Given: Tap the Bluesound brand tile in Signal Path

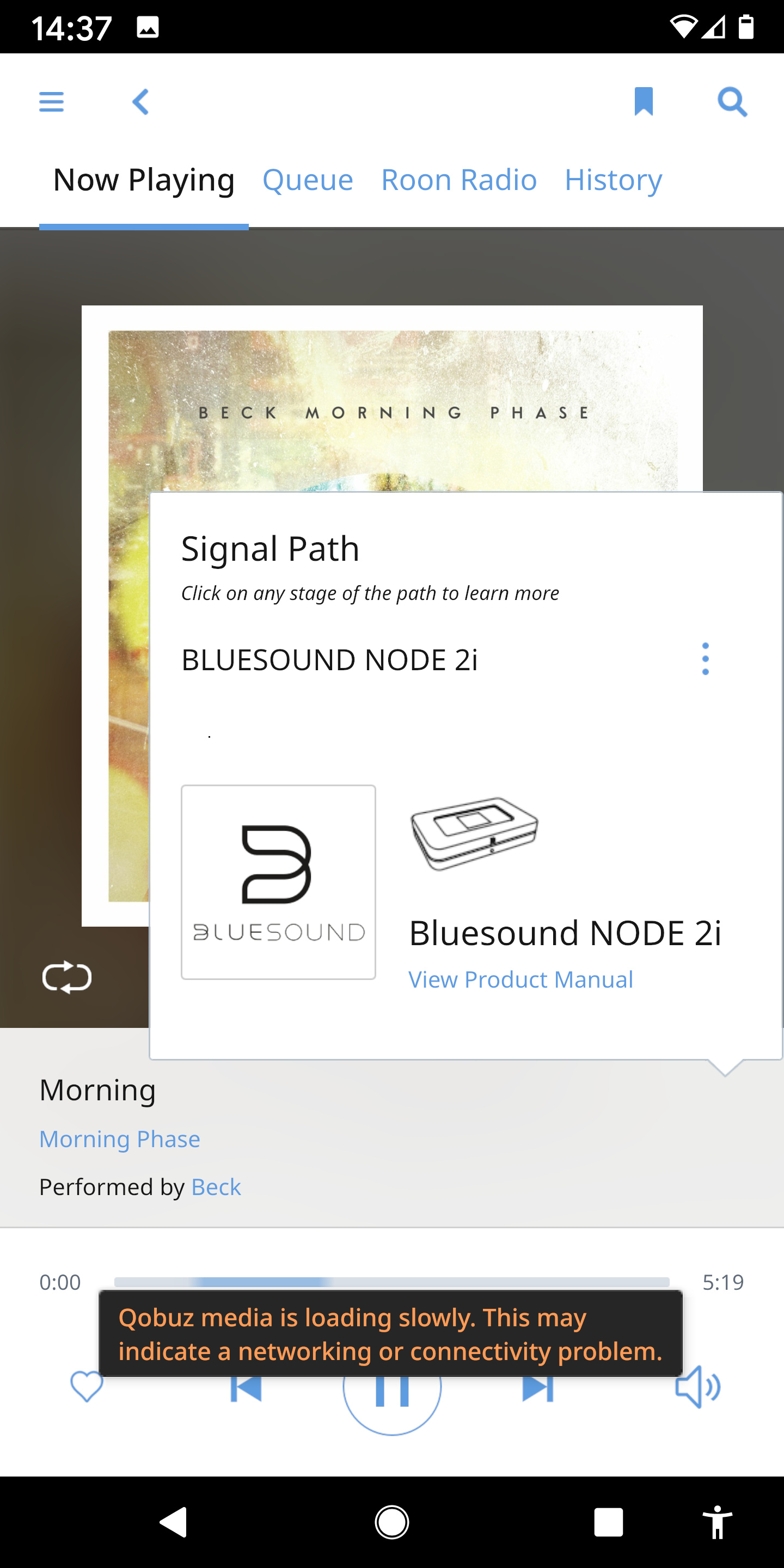Looking at the screenshot, I should tap(278, 882).
